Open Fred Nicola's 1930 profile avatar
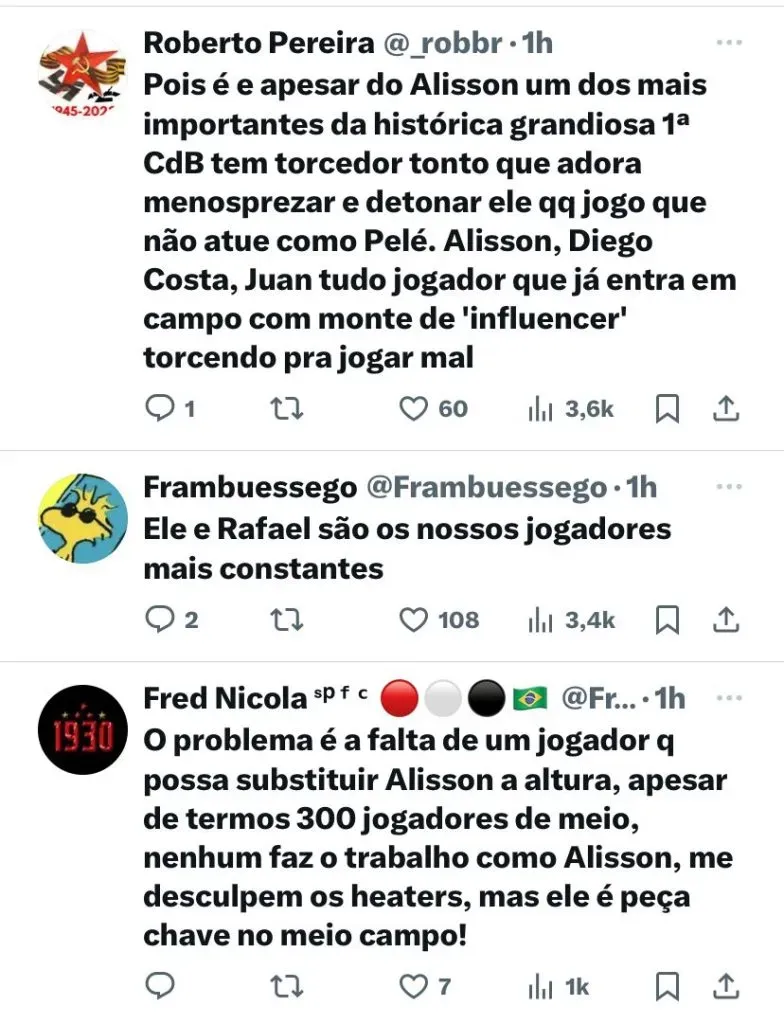This screenshot has height=1024, width=784. pos(83,741)
